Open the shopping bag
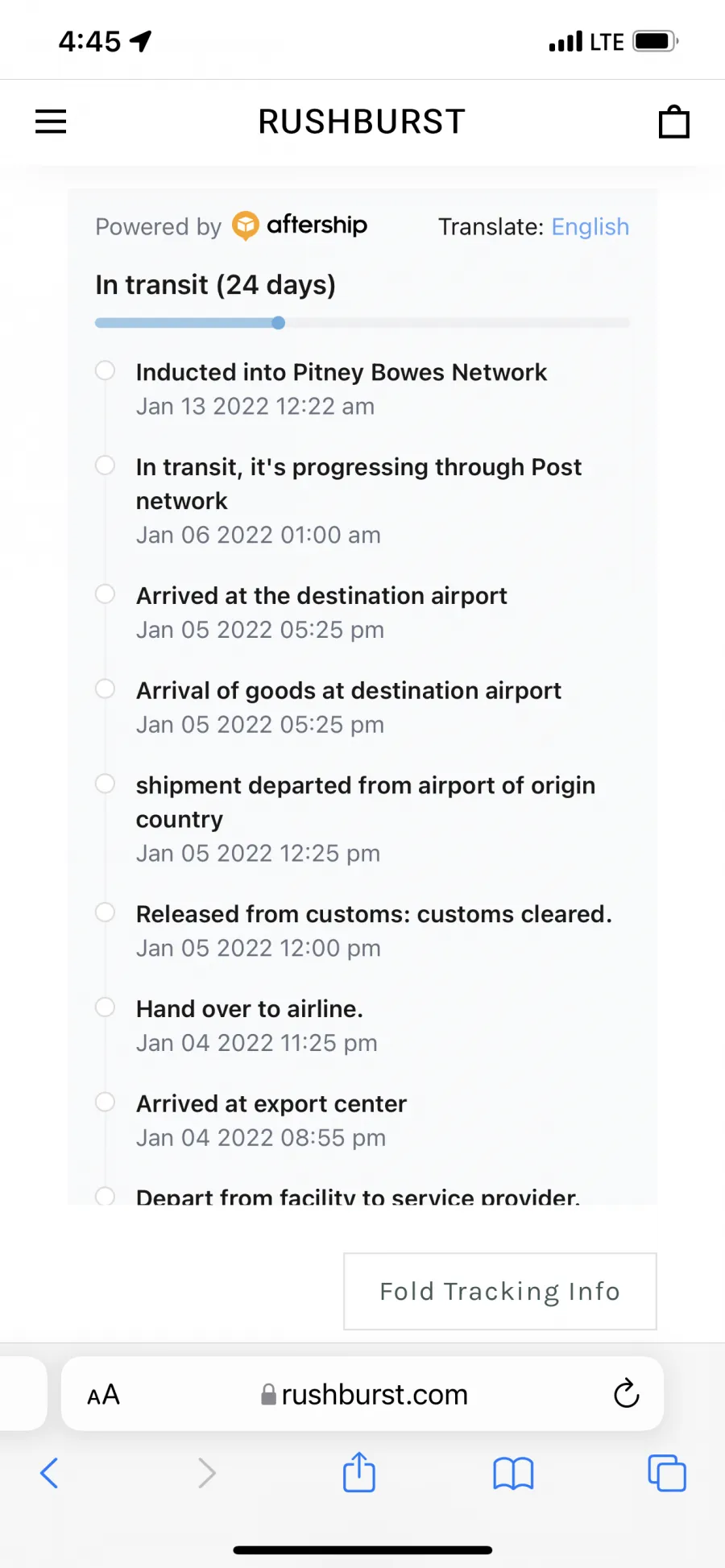725x1568 pixels. (x=673, y=122)
